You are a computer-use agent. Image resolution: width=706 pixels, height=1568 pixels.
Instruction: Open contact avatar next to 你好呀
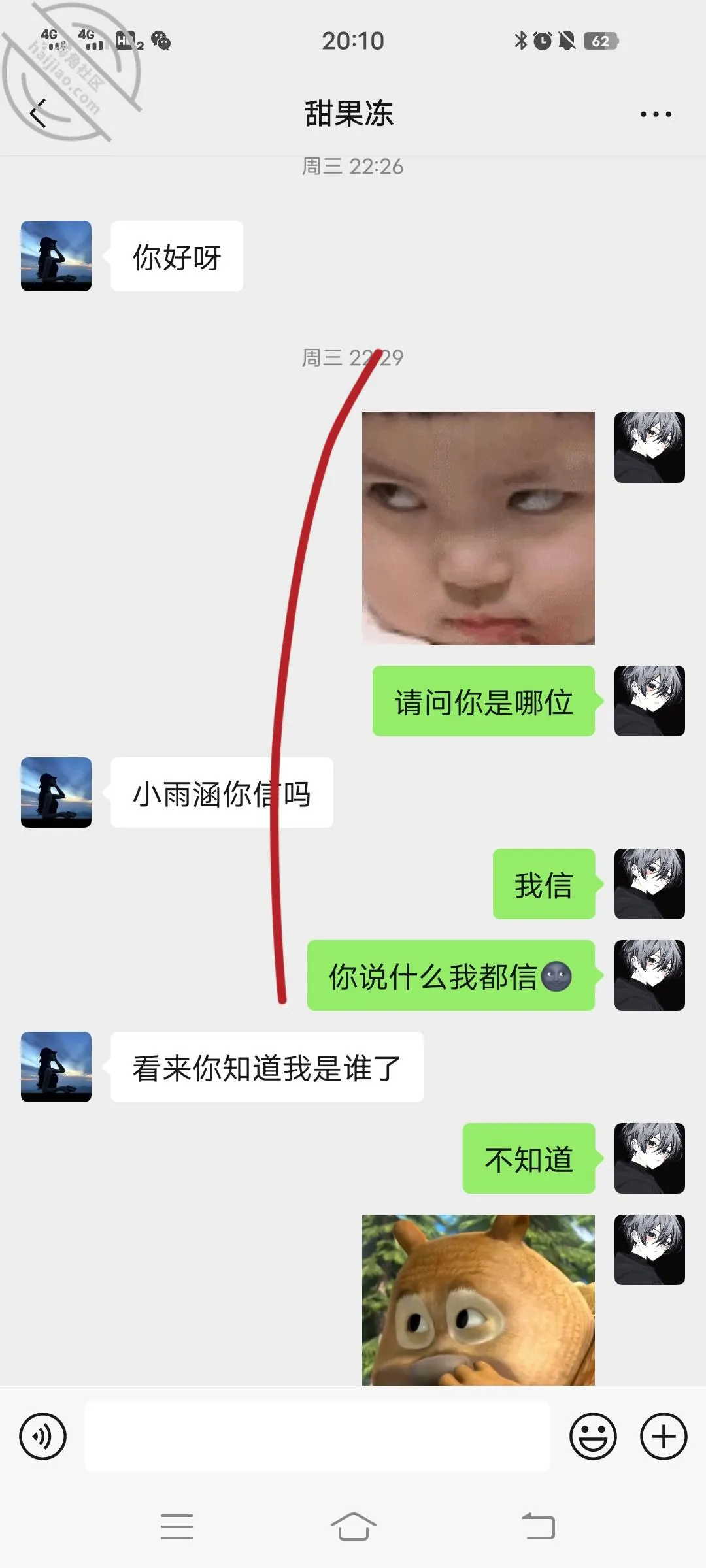(56, 256)
